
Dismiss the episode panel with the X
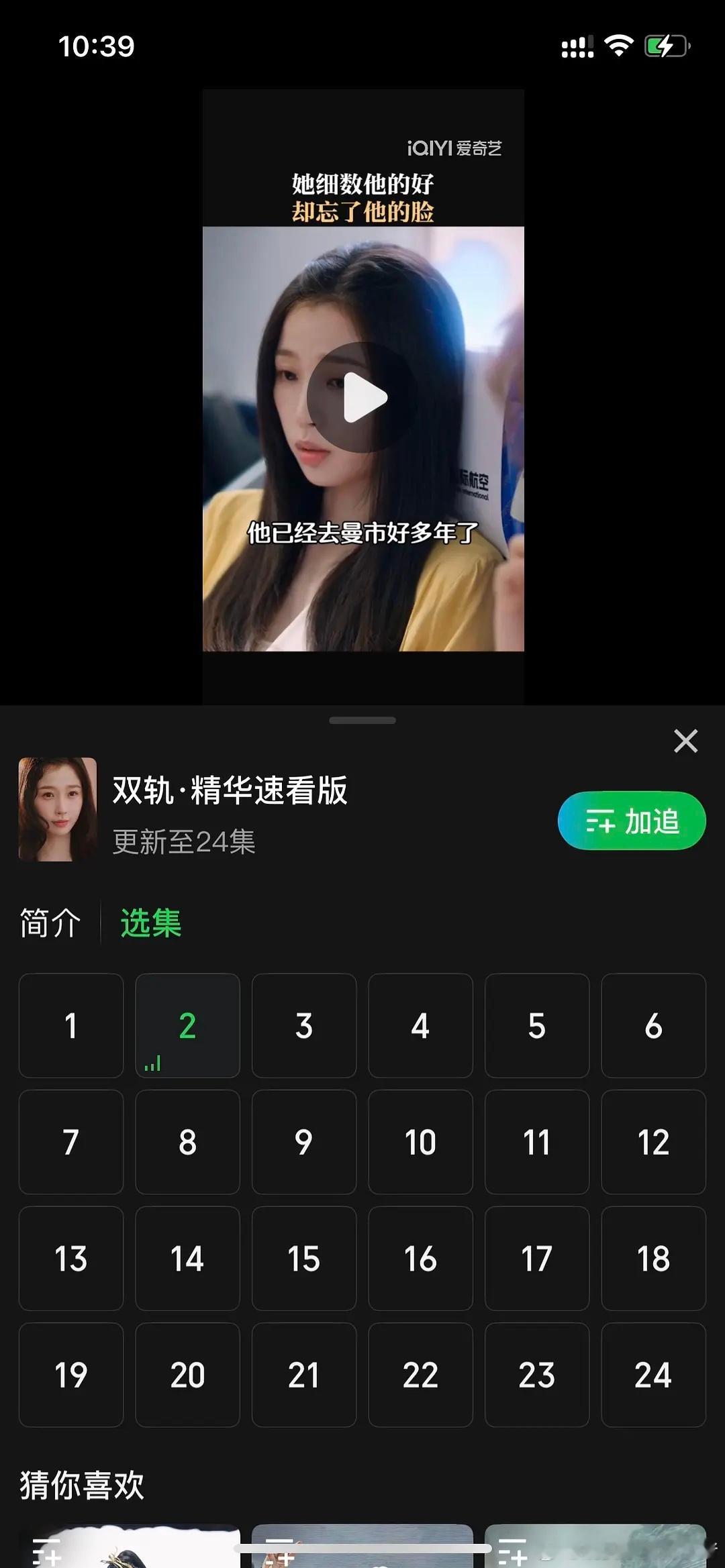(x=685, y=741)
